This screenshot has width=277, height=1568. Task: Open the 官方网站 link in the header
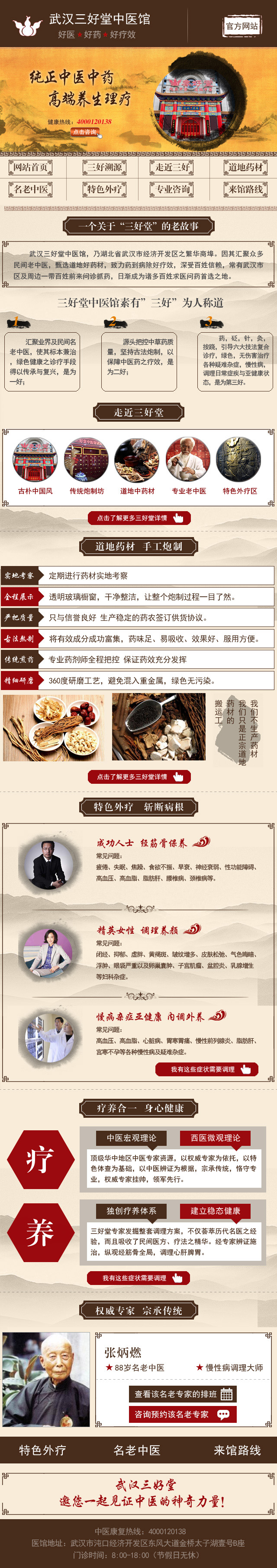[242, 26]
